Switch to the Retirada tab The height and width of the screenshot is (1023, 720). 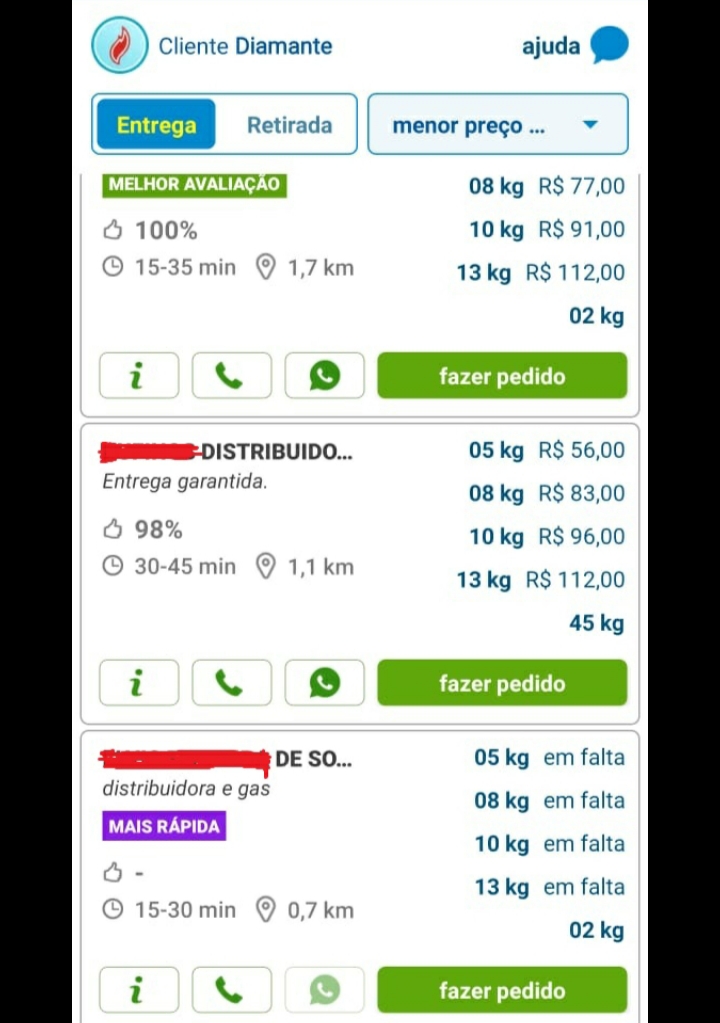289,125
